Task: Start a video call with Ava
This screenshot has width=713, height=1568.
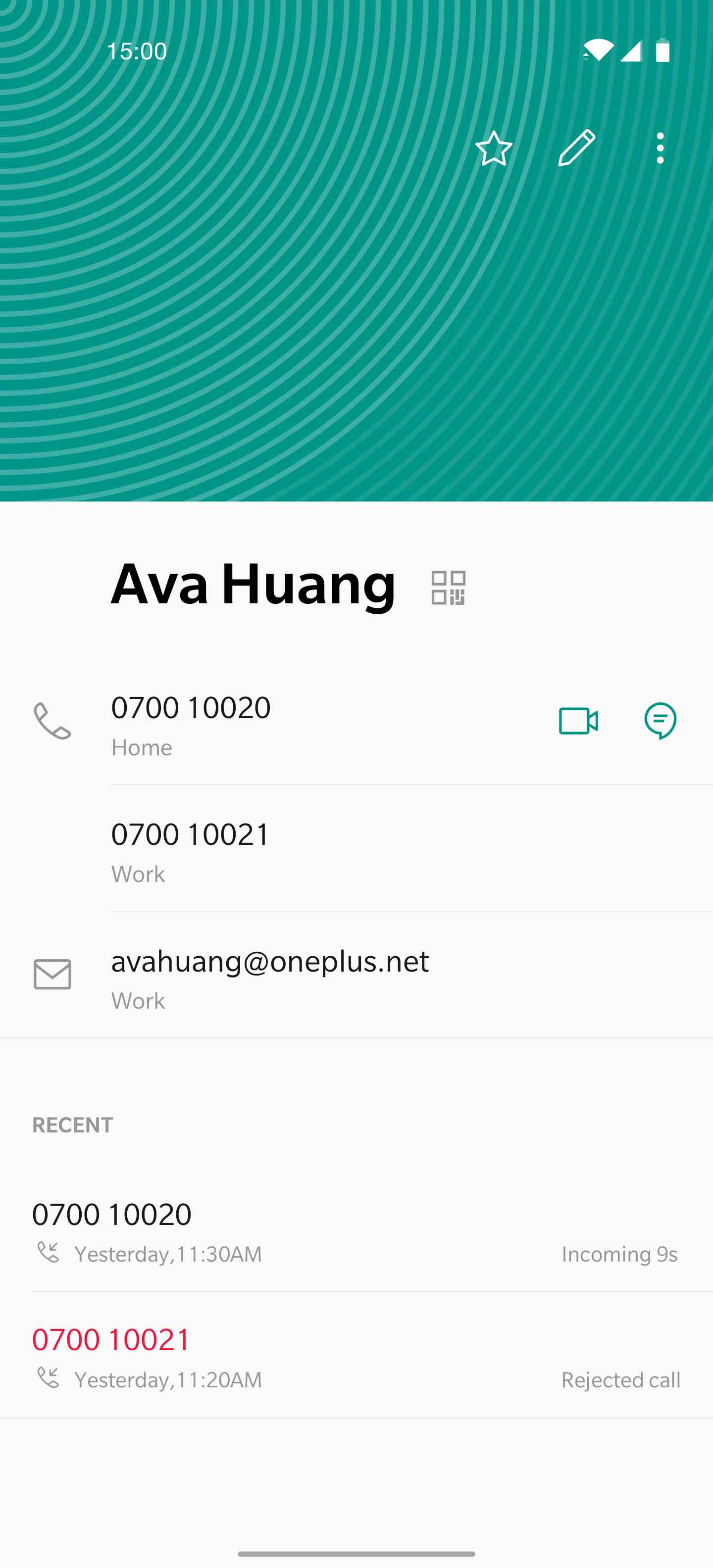Action: 578,721
